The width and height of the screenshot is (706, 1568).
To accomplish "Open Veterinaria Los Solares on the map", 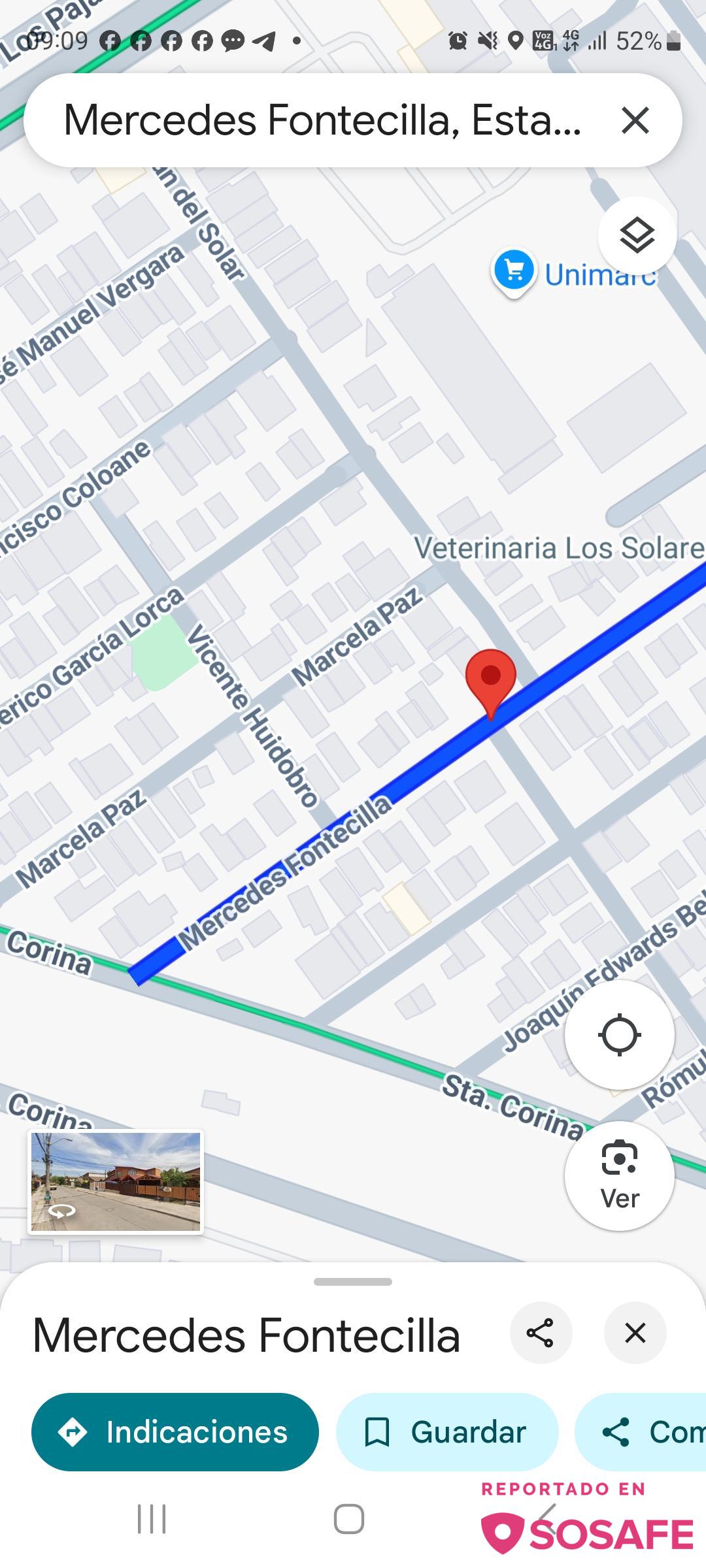I will point(559,548).
